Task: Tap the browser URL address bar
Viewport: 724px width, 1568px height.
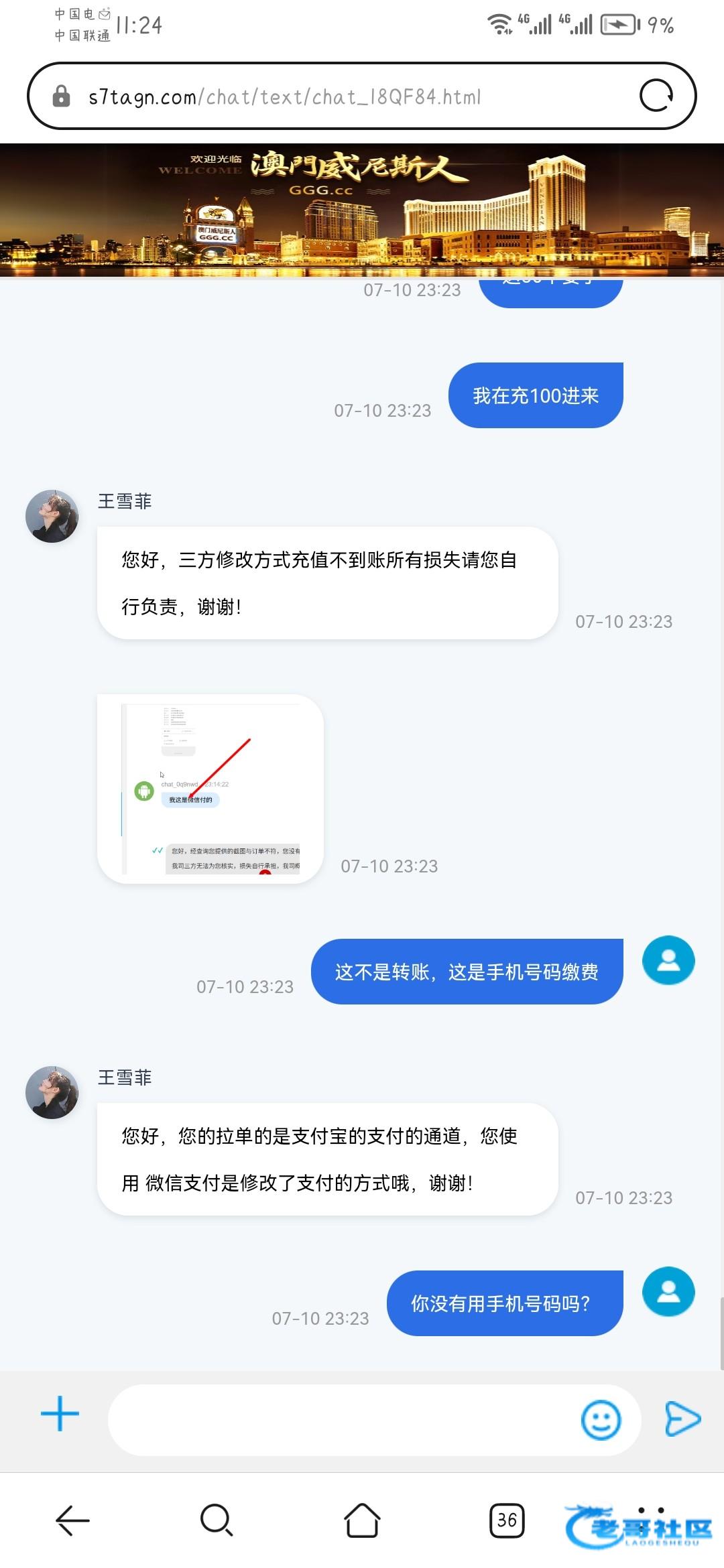Action: (335, 97)
